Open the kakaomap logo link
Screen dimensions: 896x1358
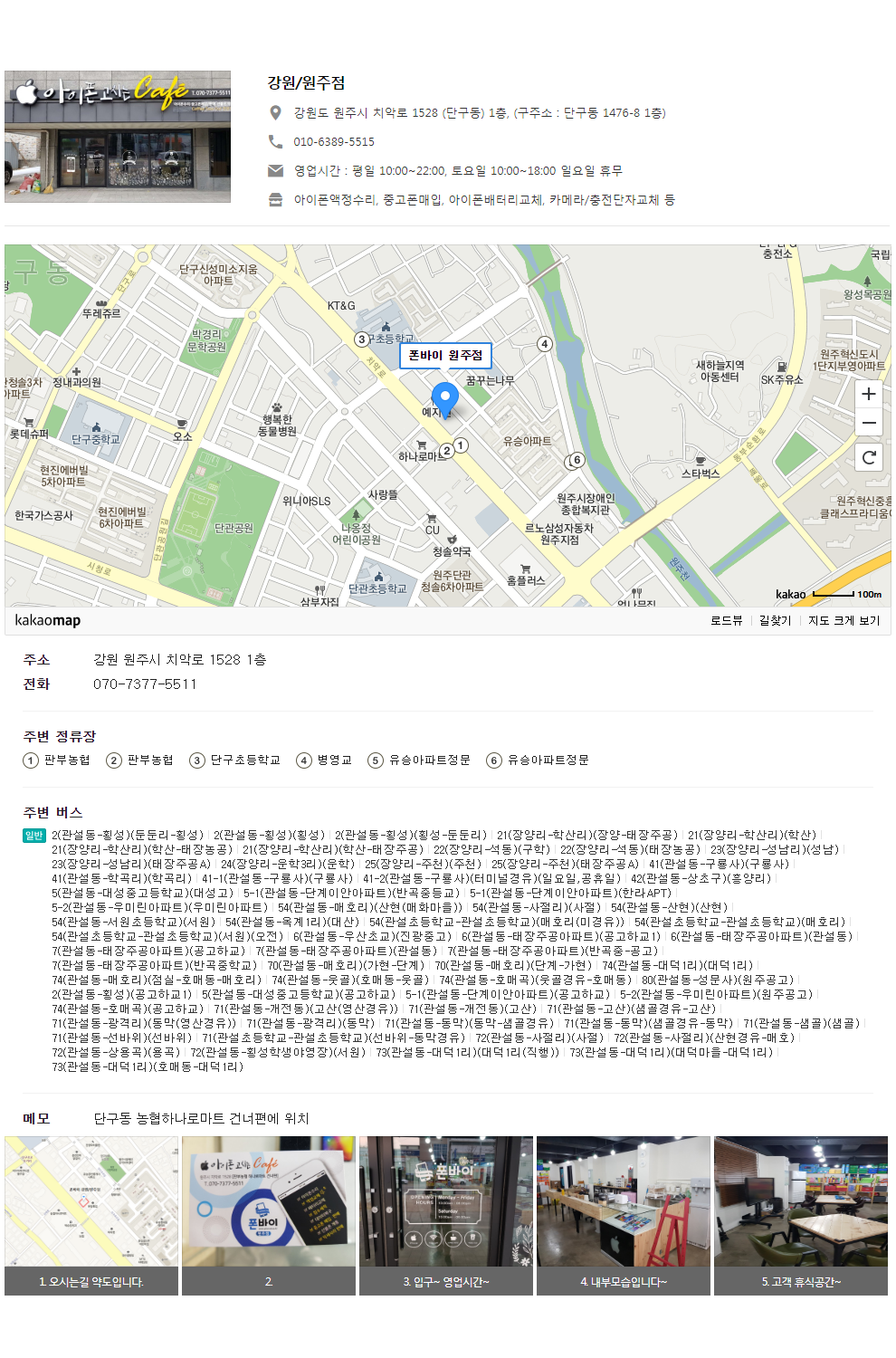click(x=48, y=620)
